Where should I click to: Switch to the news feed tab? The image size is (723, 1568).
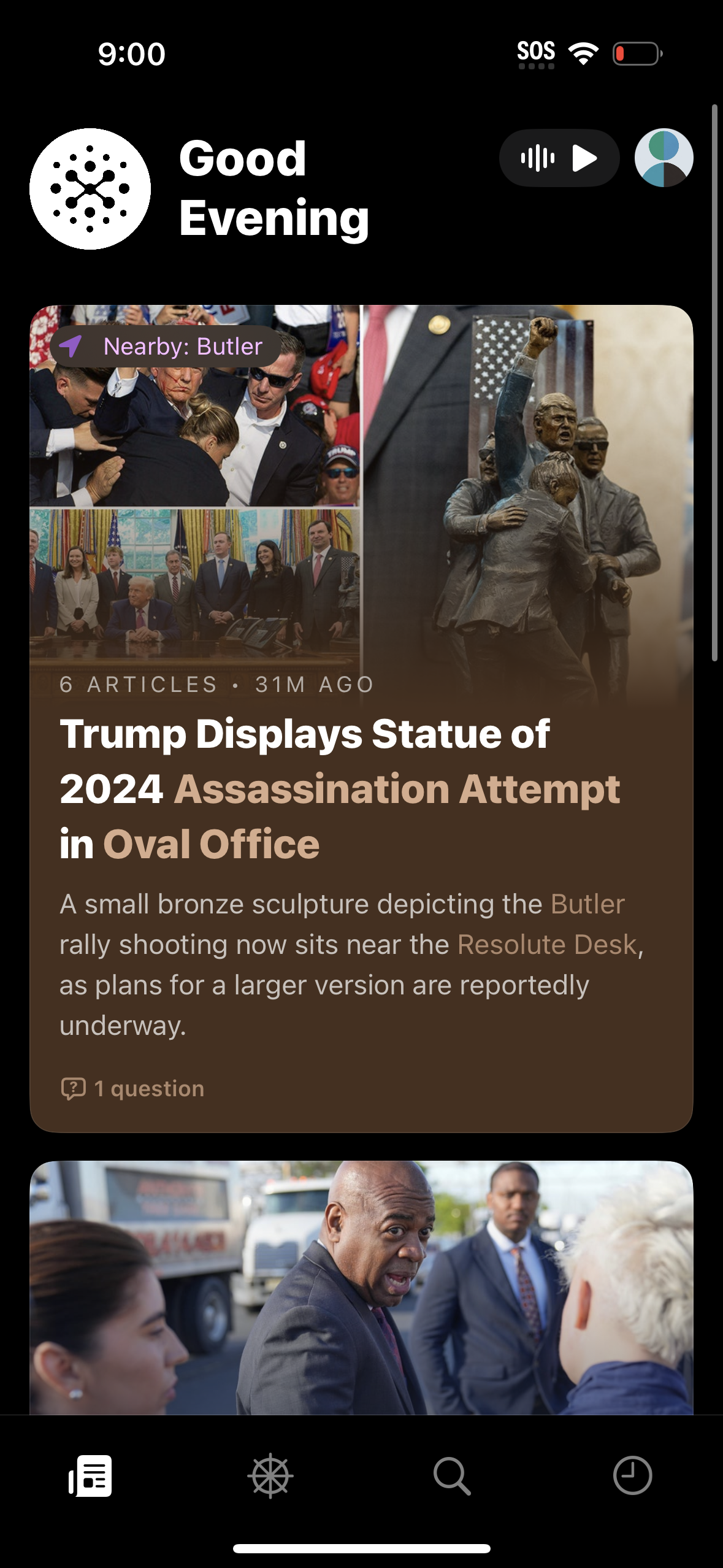click(90, 1475)
